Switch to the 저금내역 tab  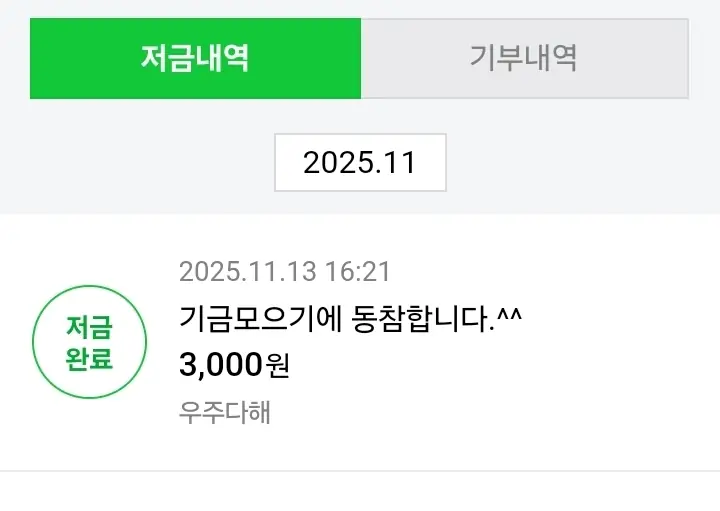click(x=195, y=58)
